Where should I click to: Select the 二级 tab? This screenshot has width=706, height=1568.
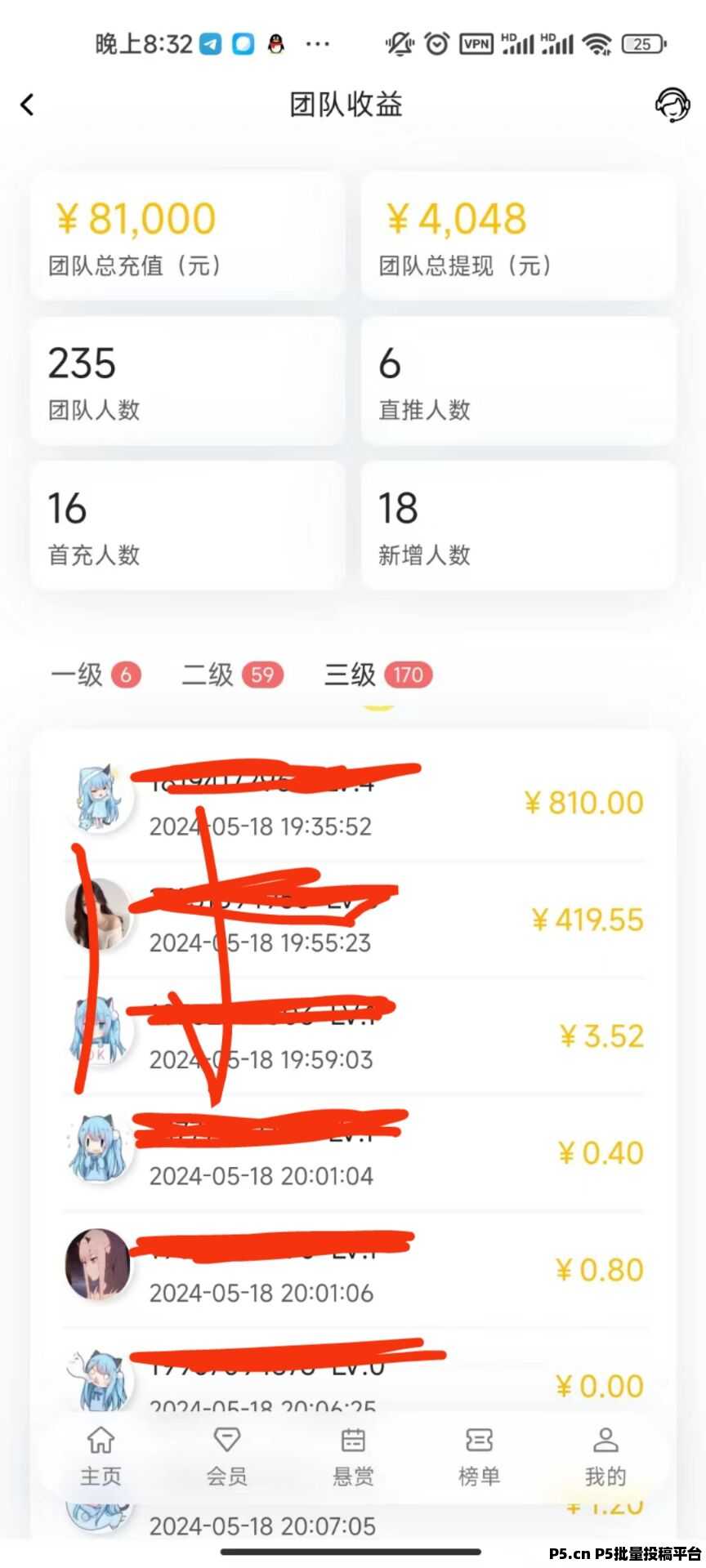coord(232,675)
